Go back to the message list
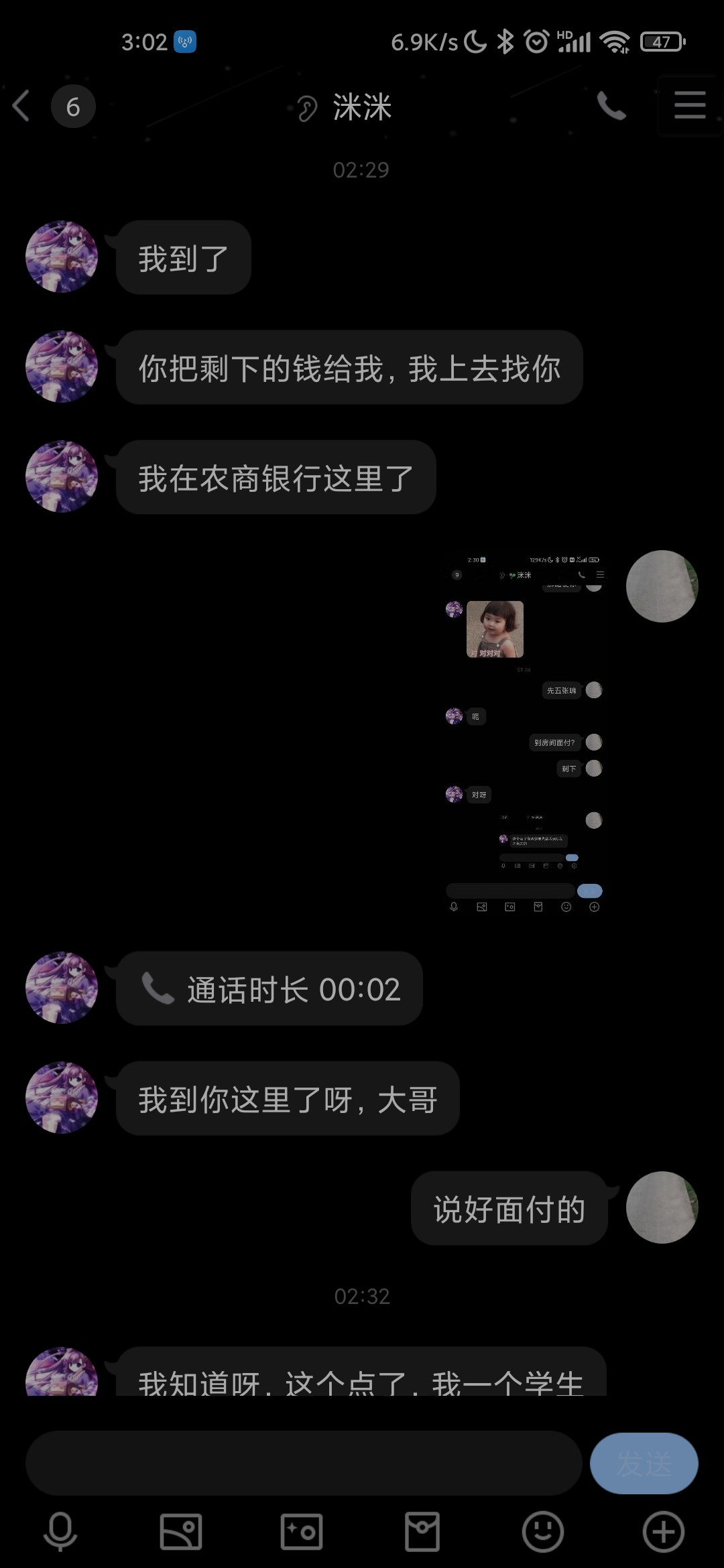This screenshot has width=724, height=1568. pyautogui.click(x=22, y=107)
